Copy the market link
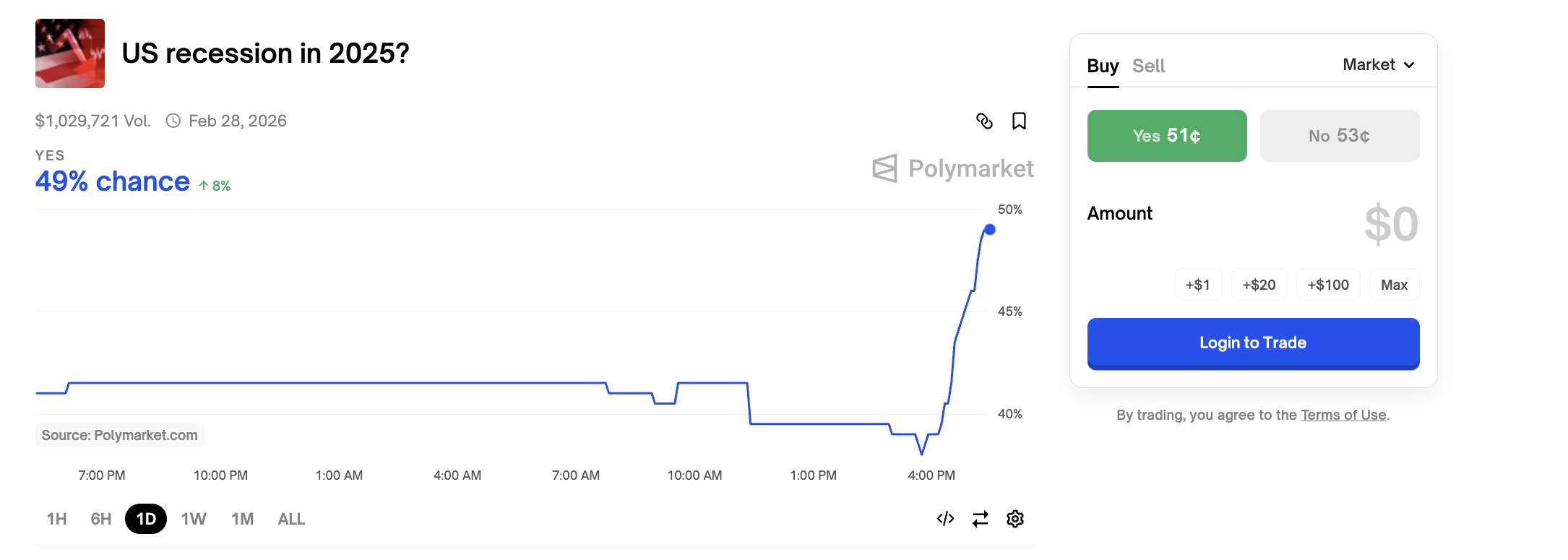The width and height of the screenshot is (1568, 560). tap(984, 121)
